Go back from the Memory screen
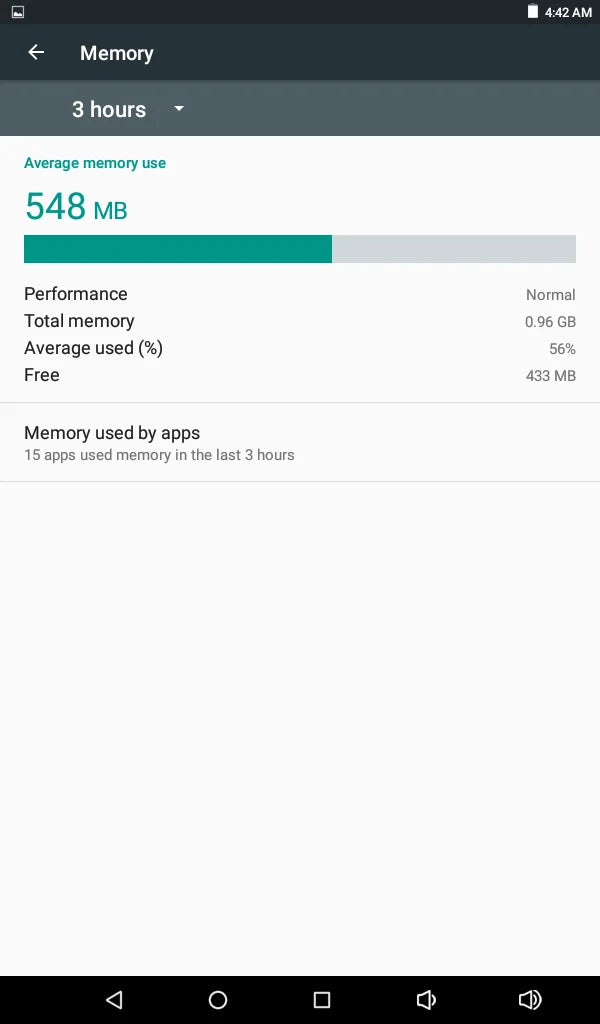The width and height of the screenshot is (600, 1024). (36, 53)
